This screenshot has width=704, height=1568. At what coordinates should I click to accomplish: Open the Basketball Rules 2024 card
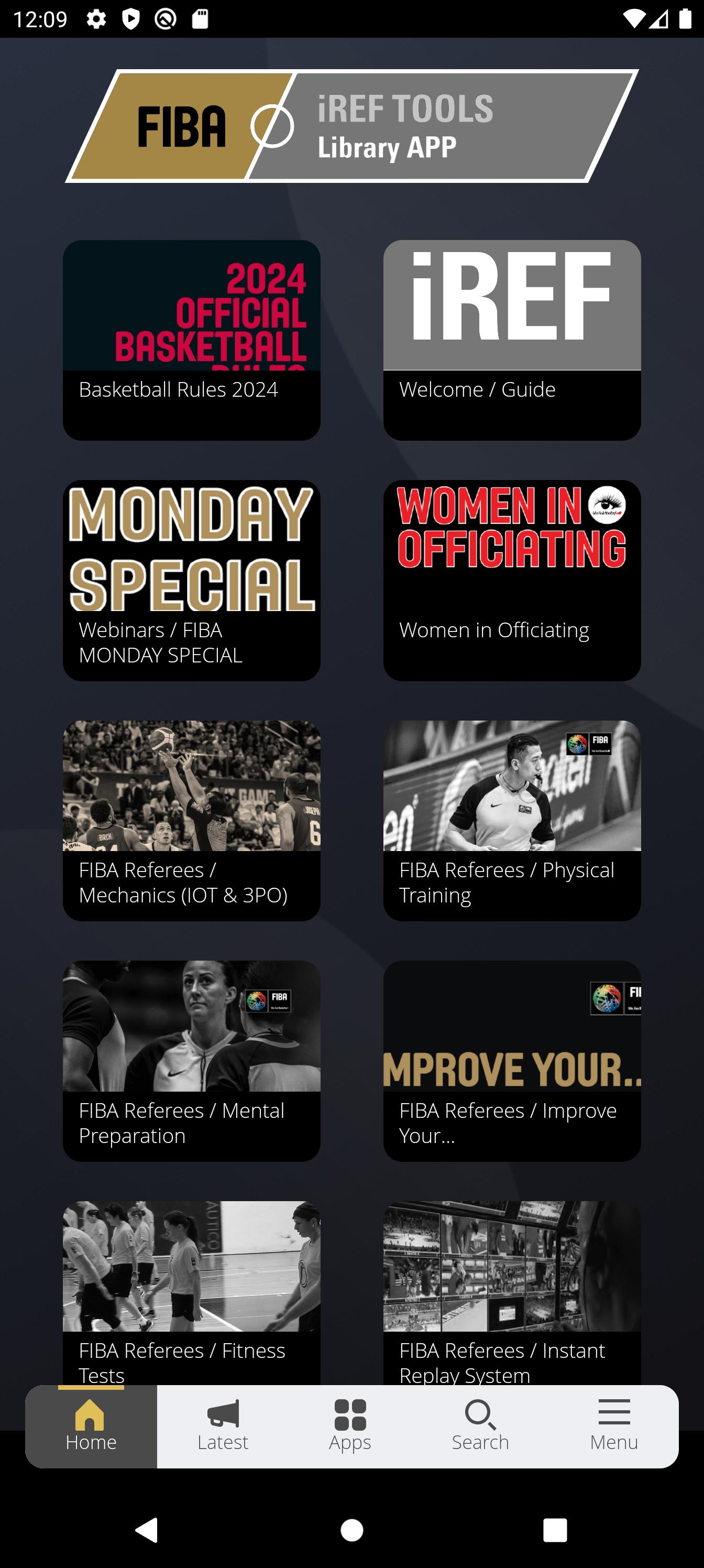point(191,340)
